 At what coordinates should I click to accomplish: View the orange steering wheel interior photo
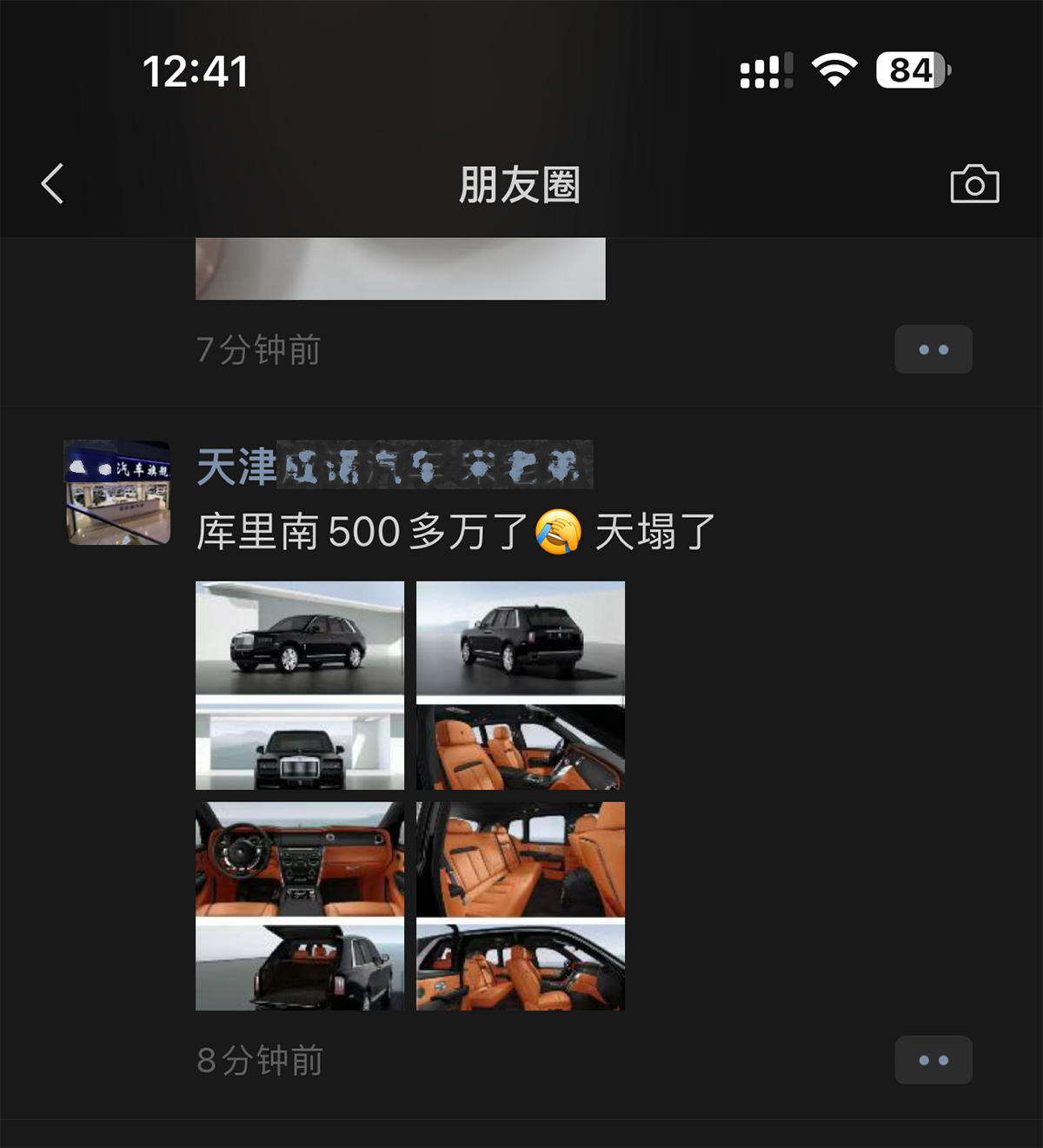pyautogui.click(x=300, y=860)
